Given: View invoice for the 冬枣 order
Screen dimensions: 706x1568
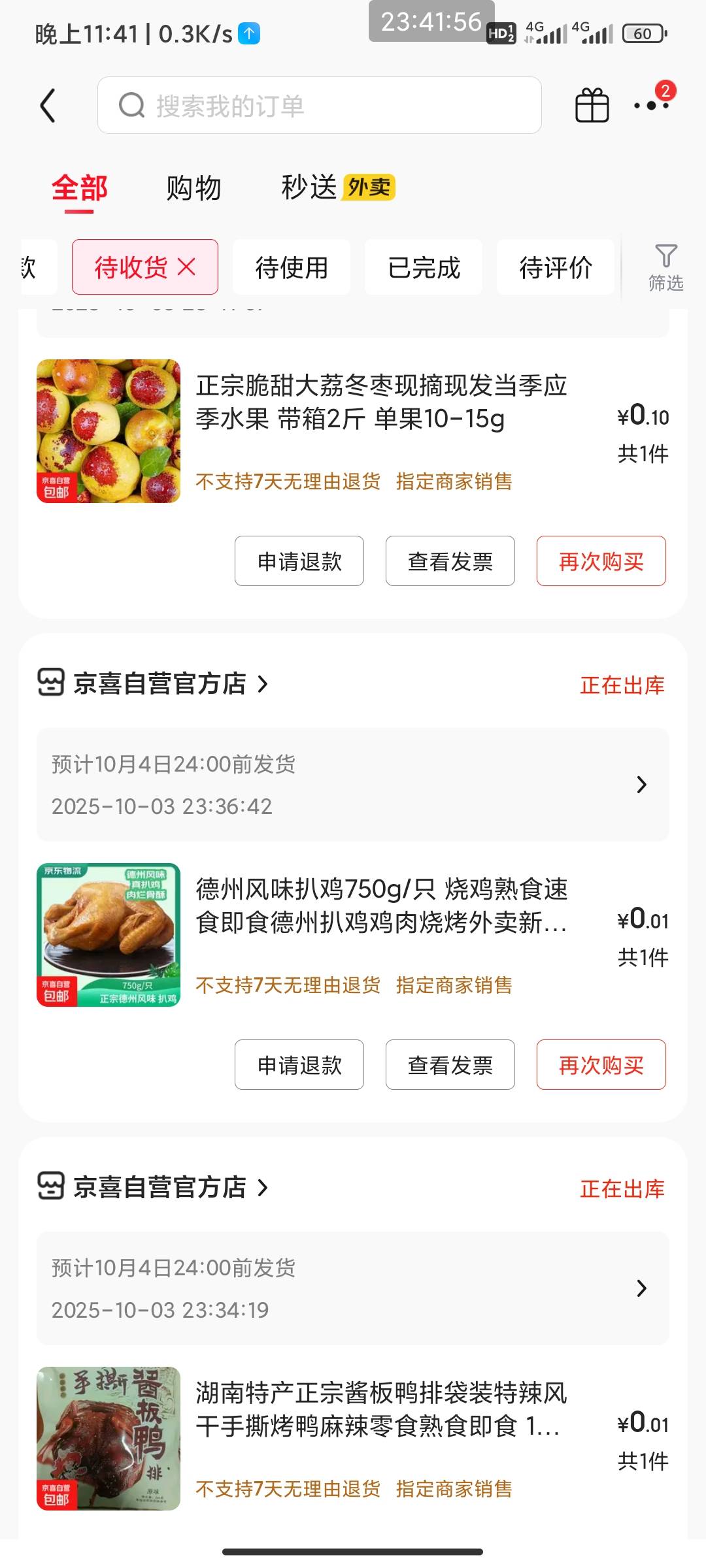Looking at the screenshot, I should (450, 561).
